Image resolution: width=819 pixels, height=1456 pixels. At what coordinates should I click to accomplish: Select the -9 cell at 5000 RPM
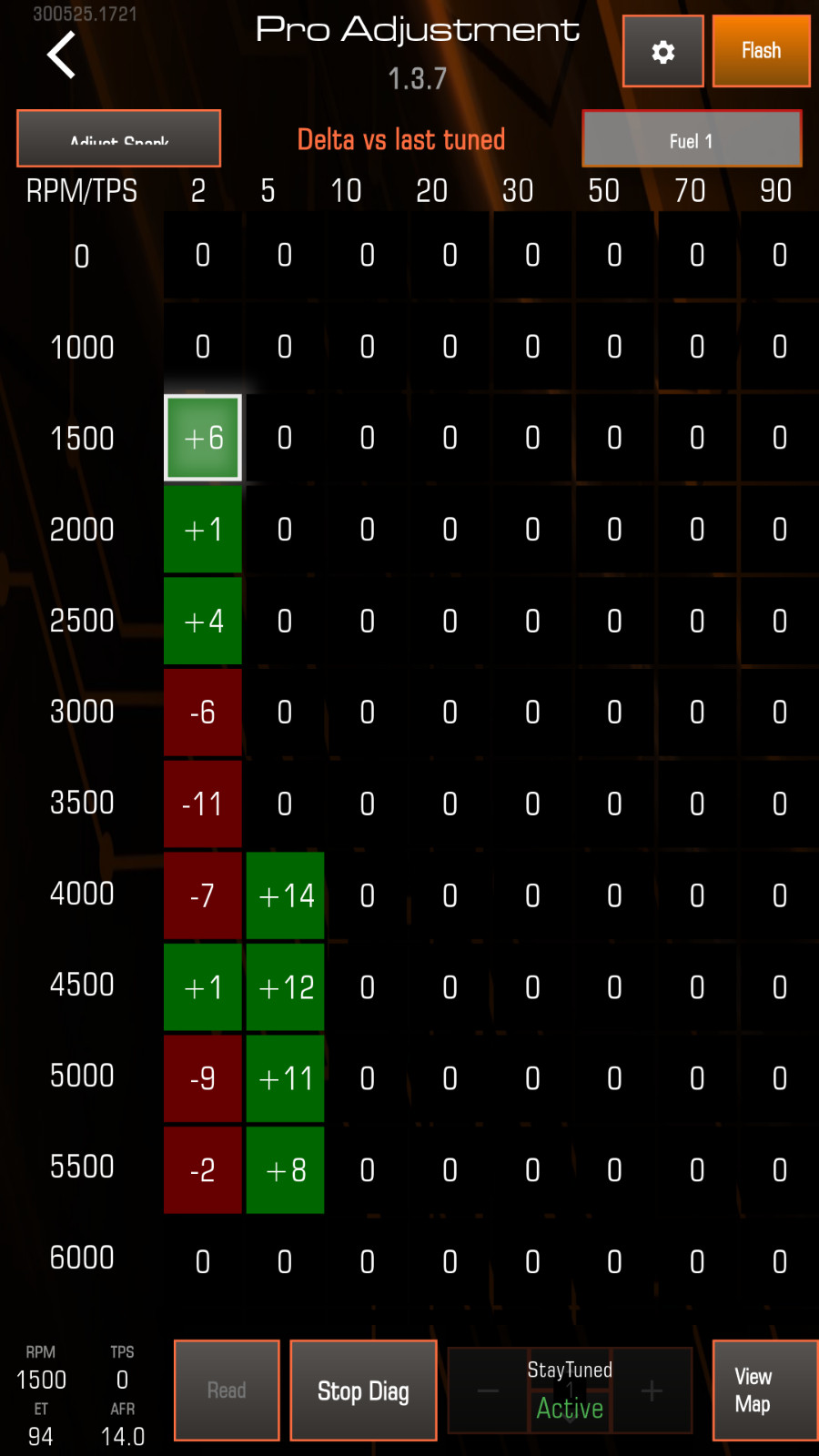[x=203, y=1078]
